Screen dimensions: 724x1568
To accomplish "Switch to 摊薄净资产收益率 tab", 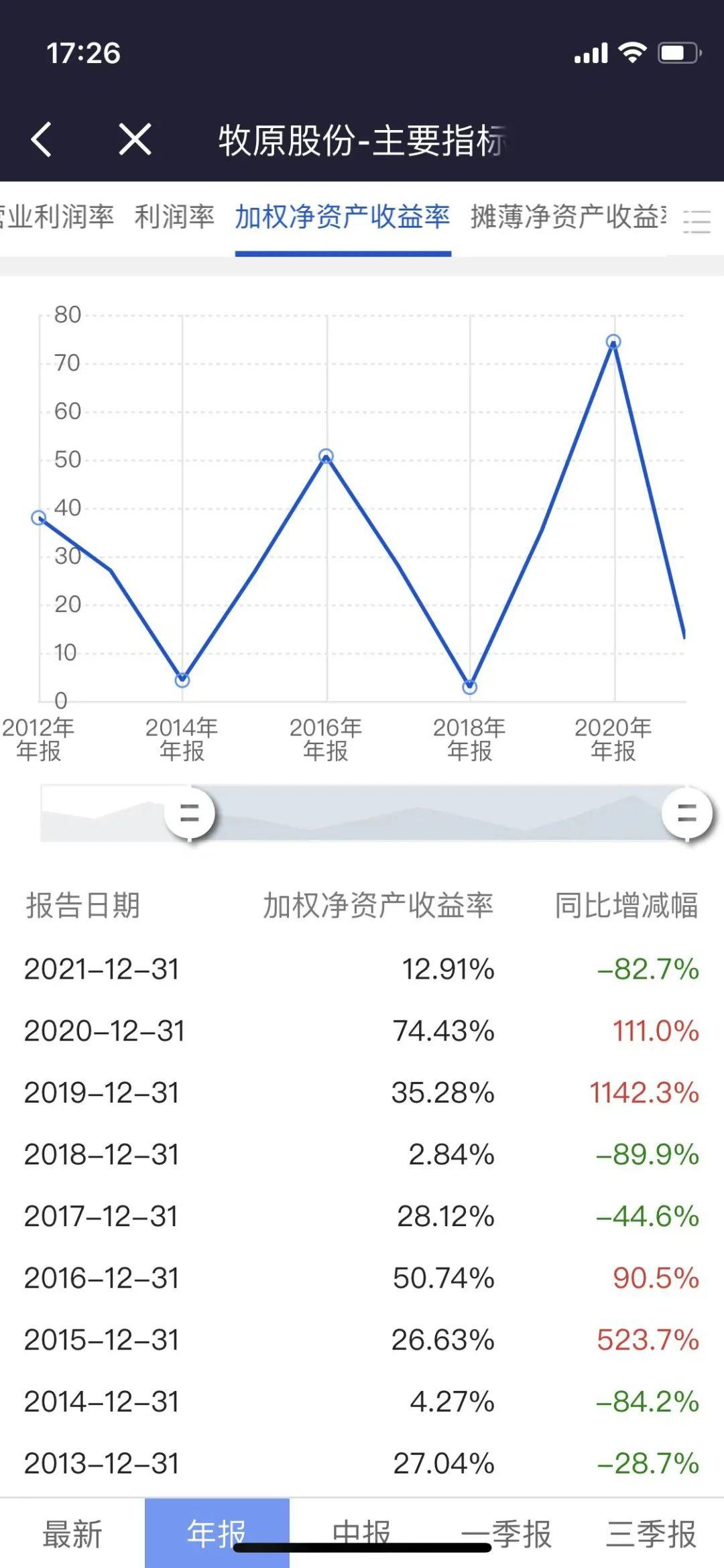I will click(x=568, y=217).
